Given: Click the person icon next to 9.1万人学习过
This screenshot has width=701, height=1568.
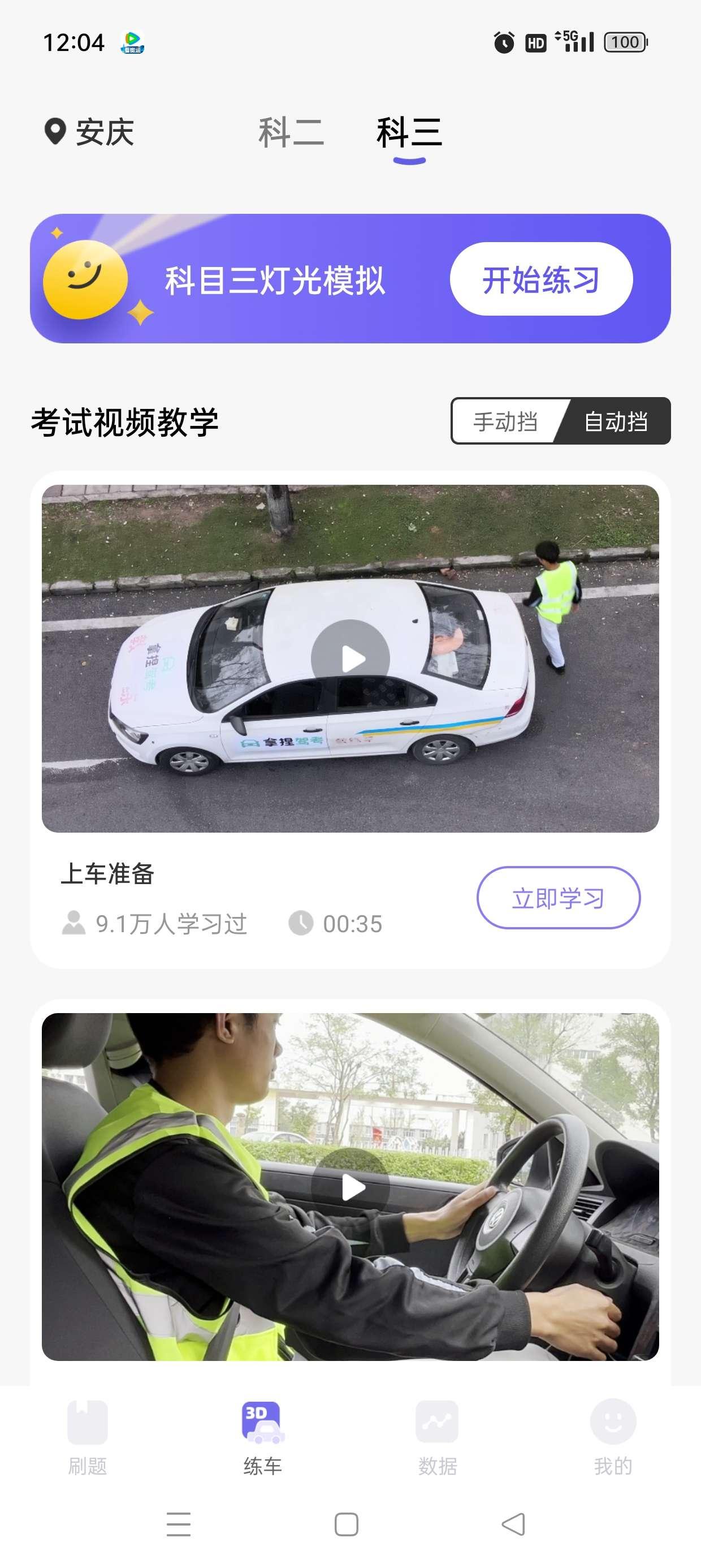Looking at the screenshot, I should click(73, 923).
